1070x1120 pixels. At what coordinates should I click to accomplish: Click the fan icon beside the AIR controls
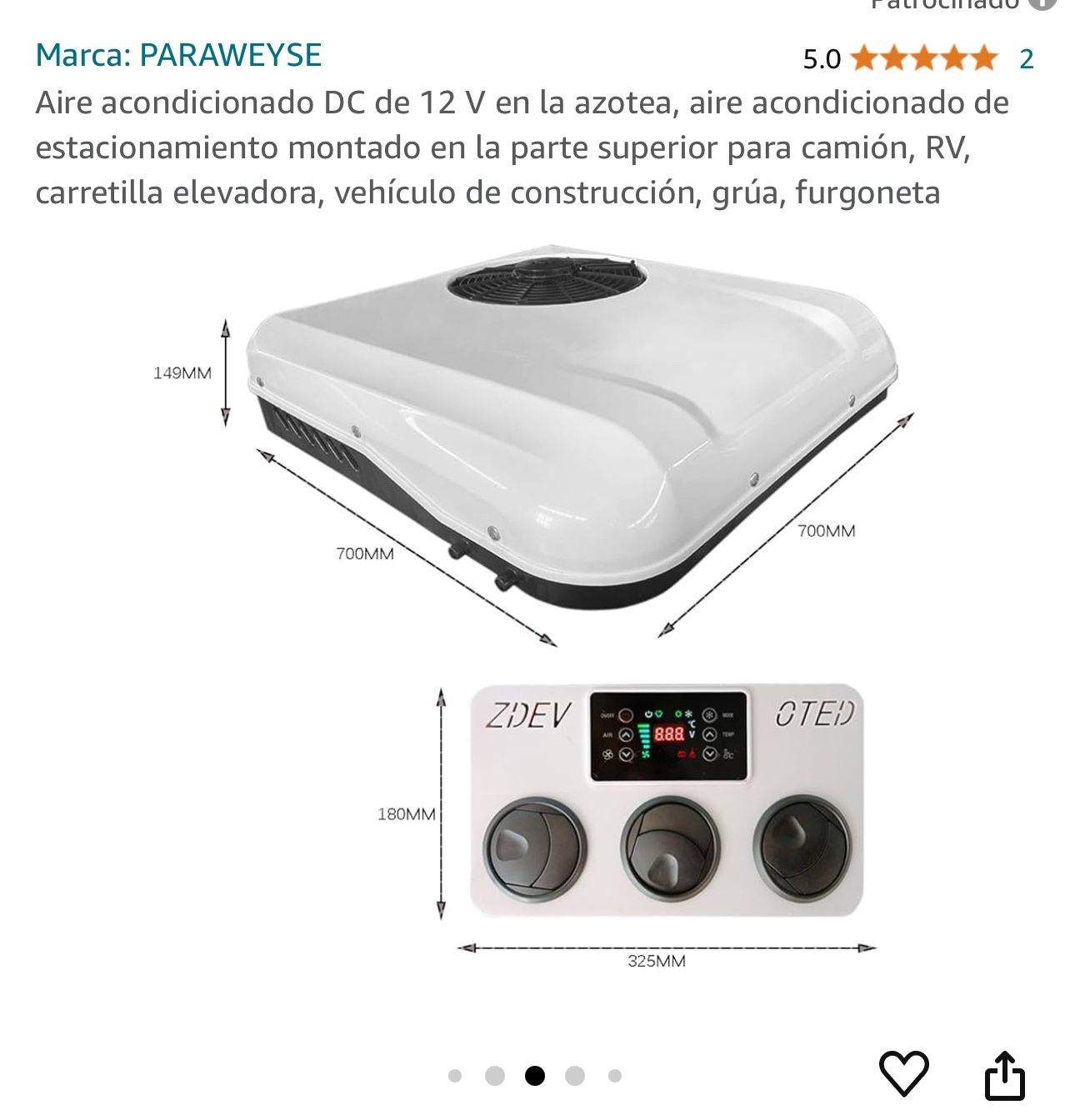tap(607, 754)
